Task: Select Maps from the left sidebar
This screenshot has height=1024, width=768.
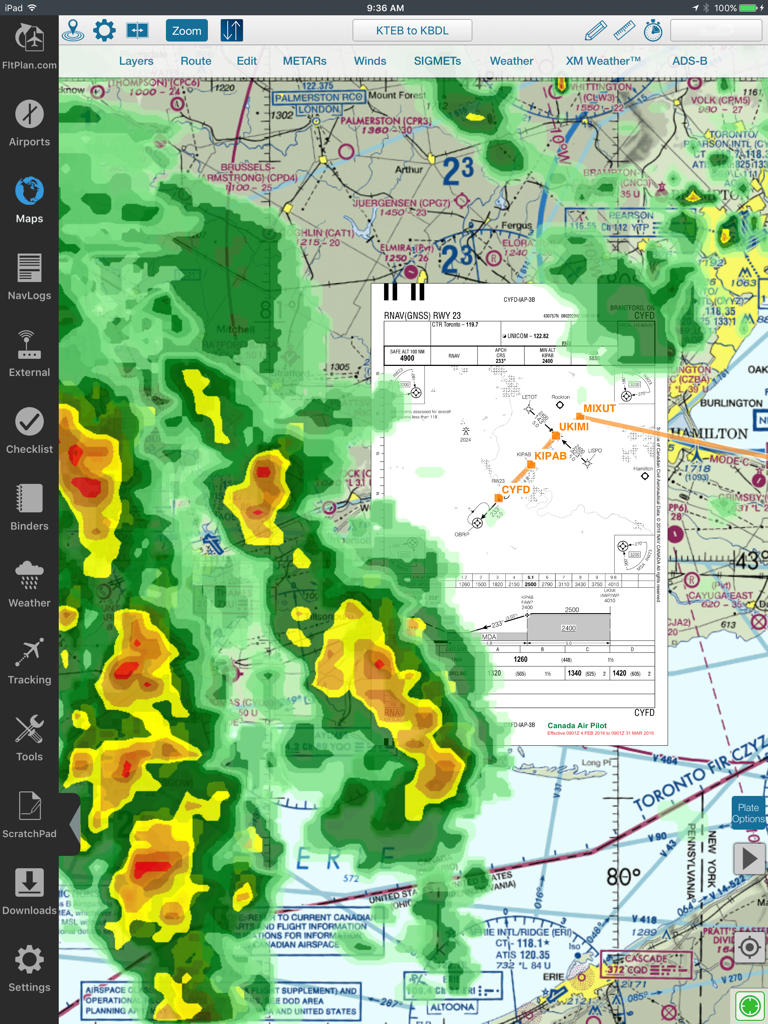Action: pos(29,192)
